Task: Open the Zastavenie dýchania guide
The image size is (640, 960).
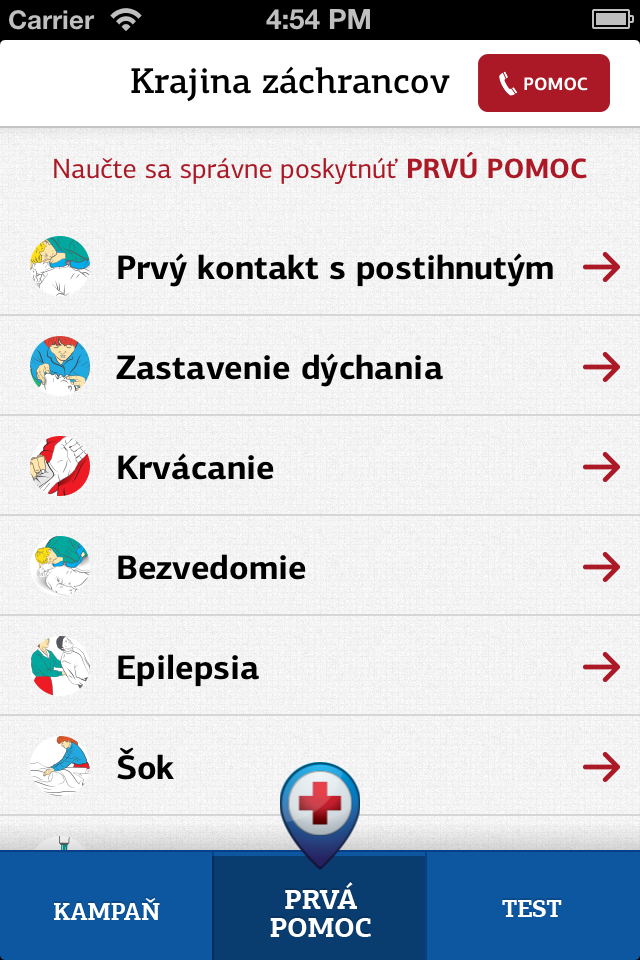Action: point(320,367)
